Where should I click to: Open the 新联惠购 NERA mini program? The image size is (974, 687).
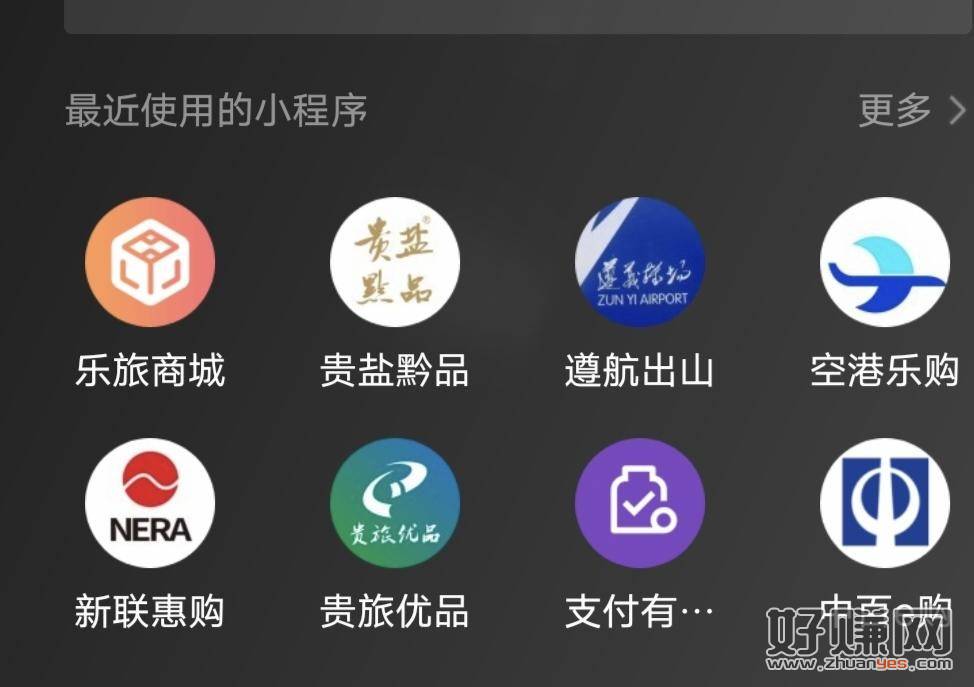click(150, 503)
